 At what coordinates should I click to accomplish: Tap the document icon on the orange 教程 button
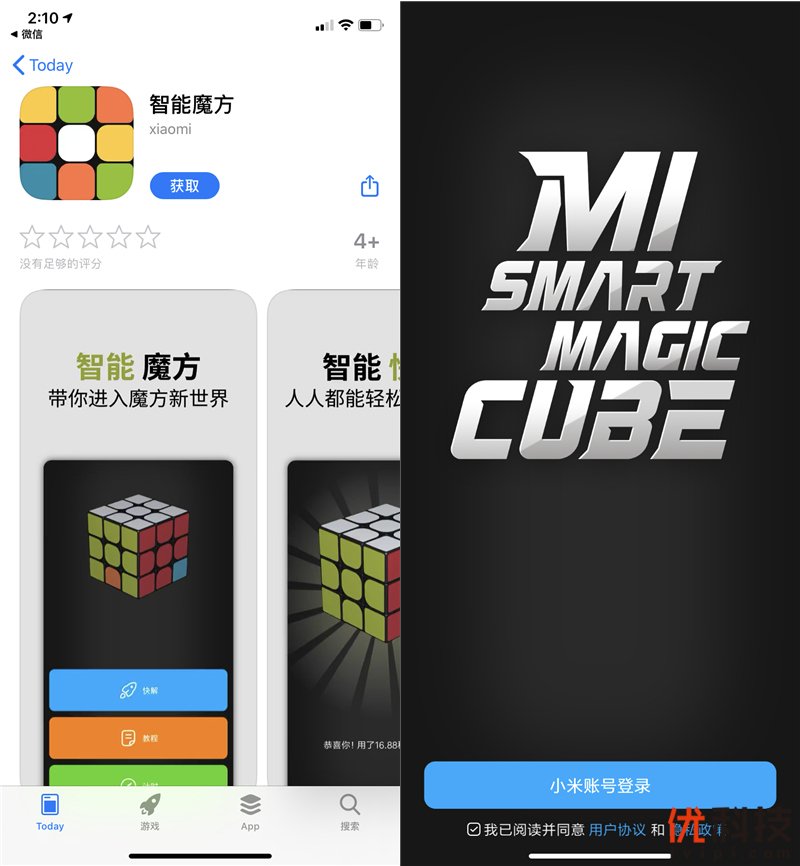pos(127,737)
